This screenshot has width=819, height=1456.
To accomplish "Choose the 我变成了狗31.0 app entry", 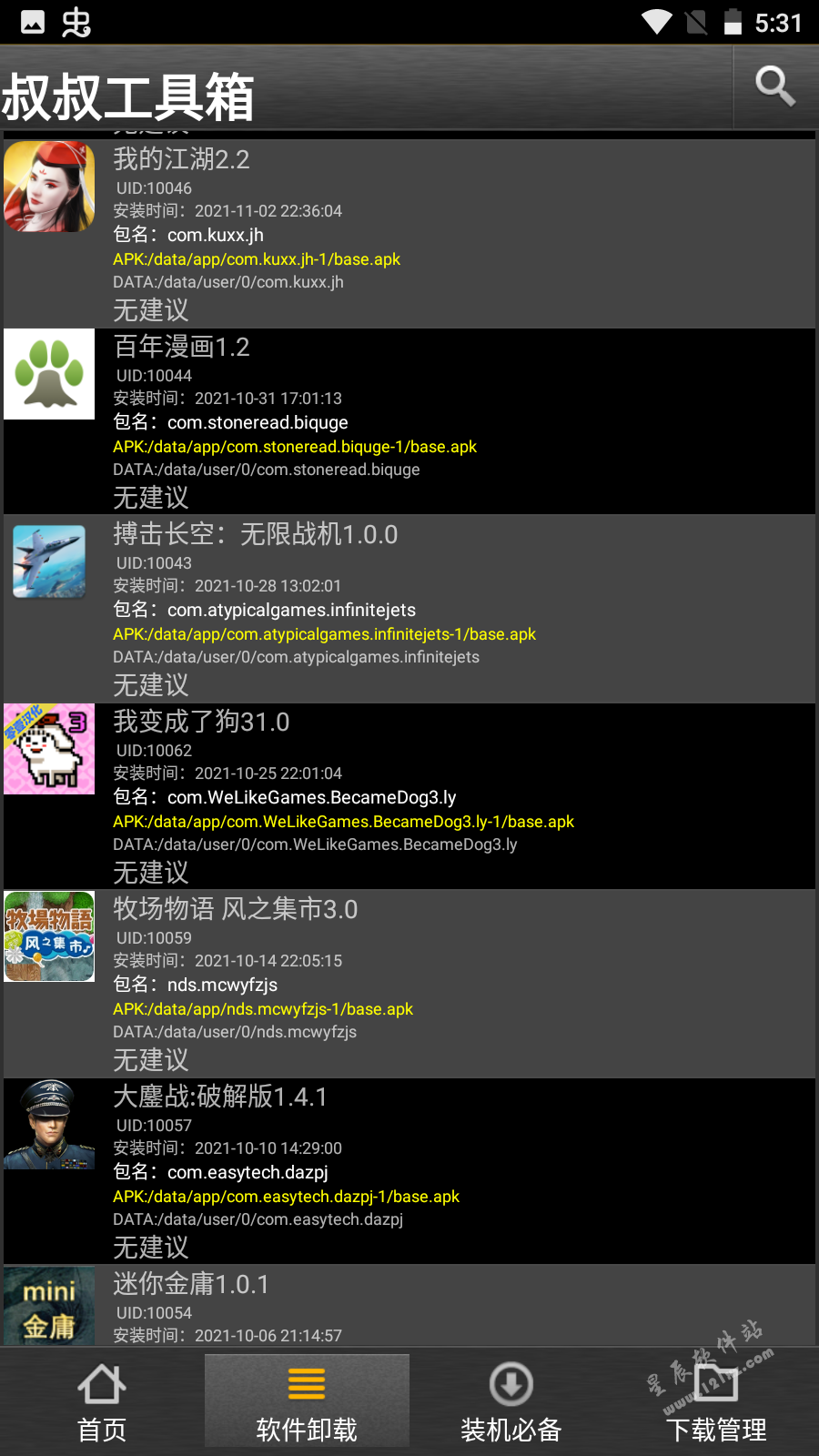I will click(x=409, y=796).
